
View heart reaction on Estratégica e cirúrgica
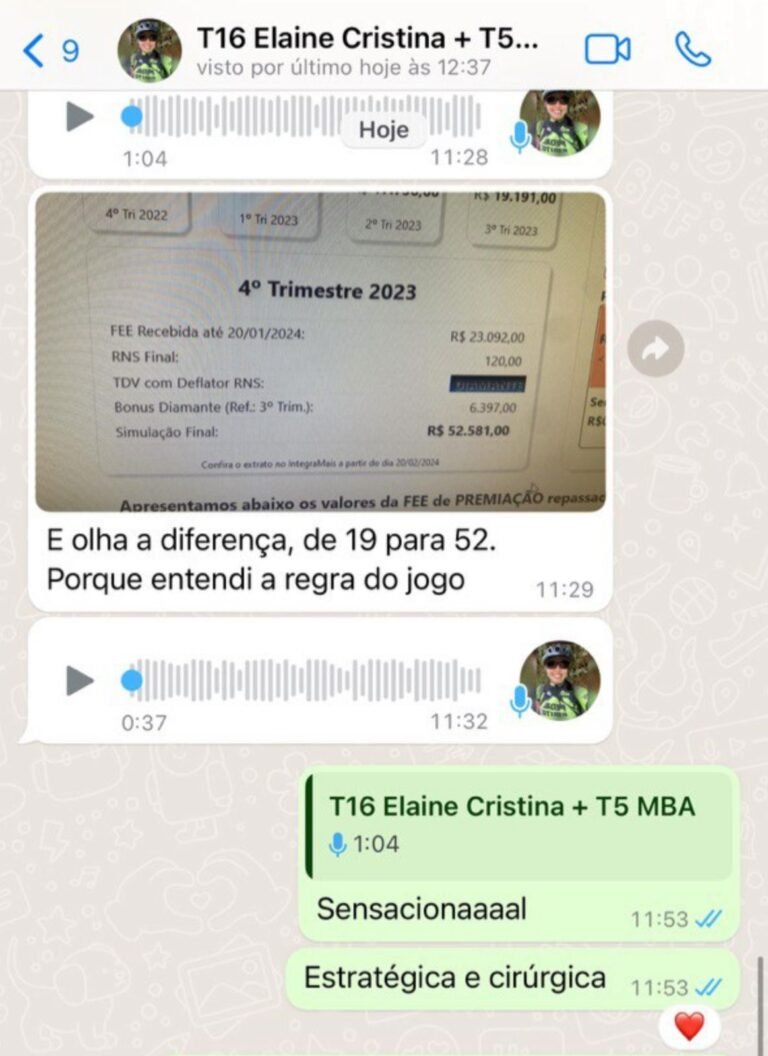(689, 1025)
